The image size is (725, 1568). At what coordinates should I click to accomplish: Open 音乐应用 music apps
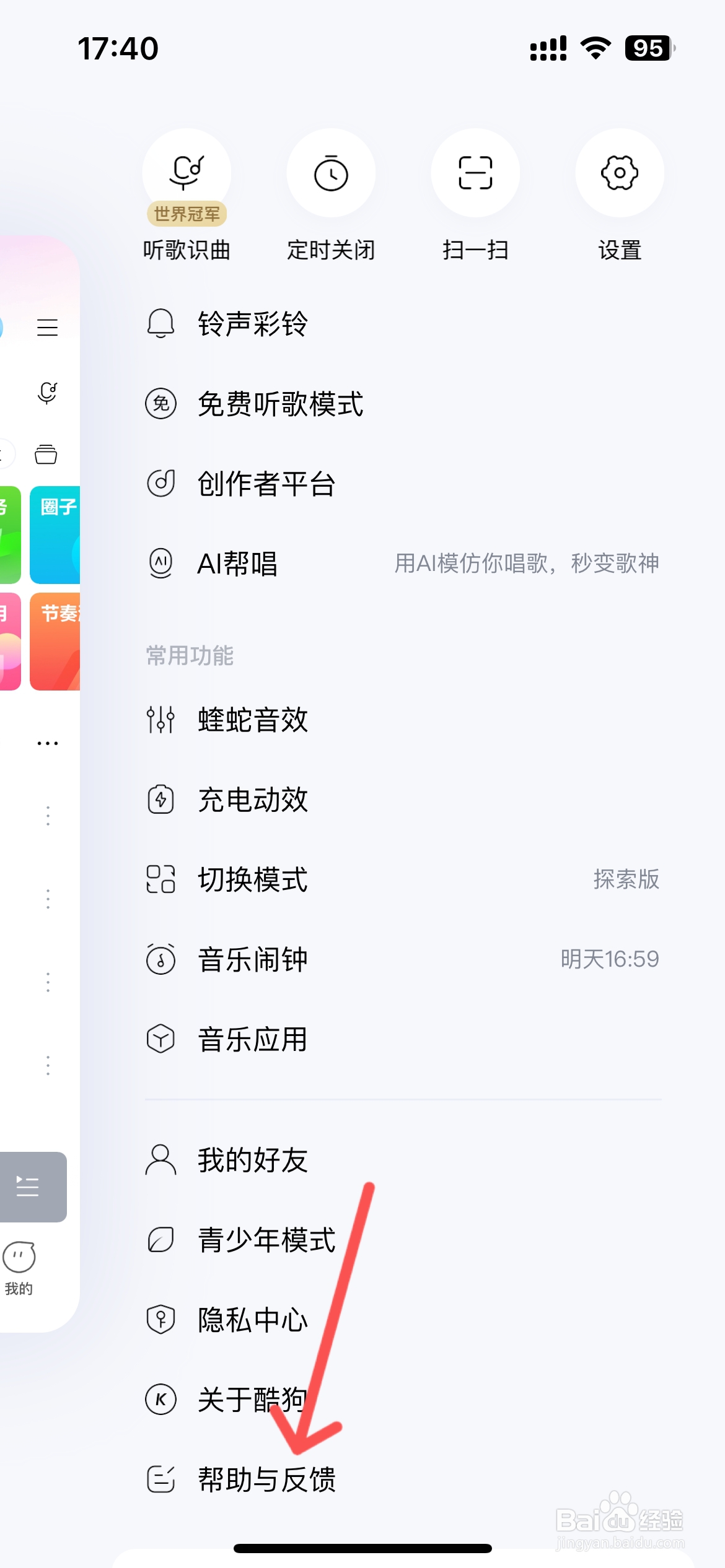[x=251, y=1040]
